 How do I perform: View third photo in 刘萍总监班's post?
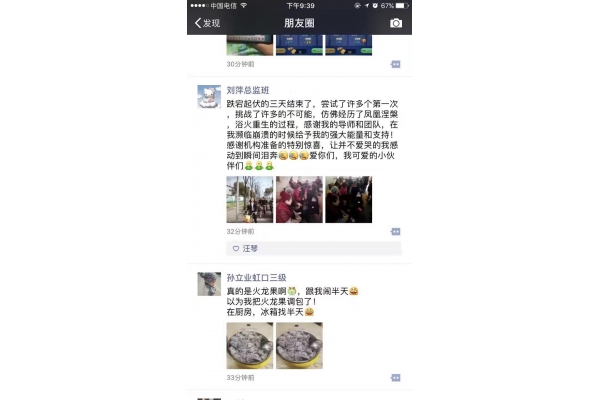click(348, 199)
